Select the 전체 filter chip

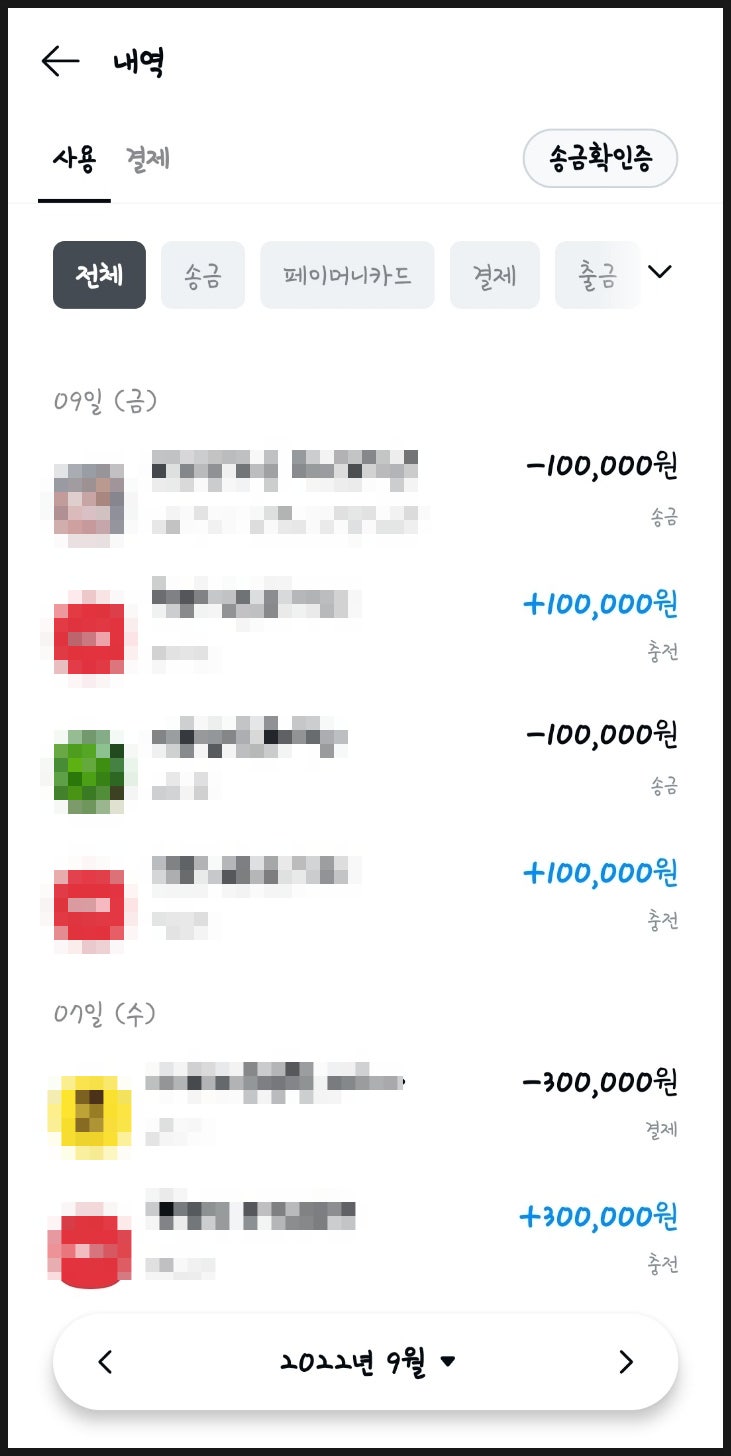tap(99, 275)
